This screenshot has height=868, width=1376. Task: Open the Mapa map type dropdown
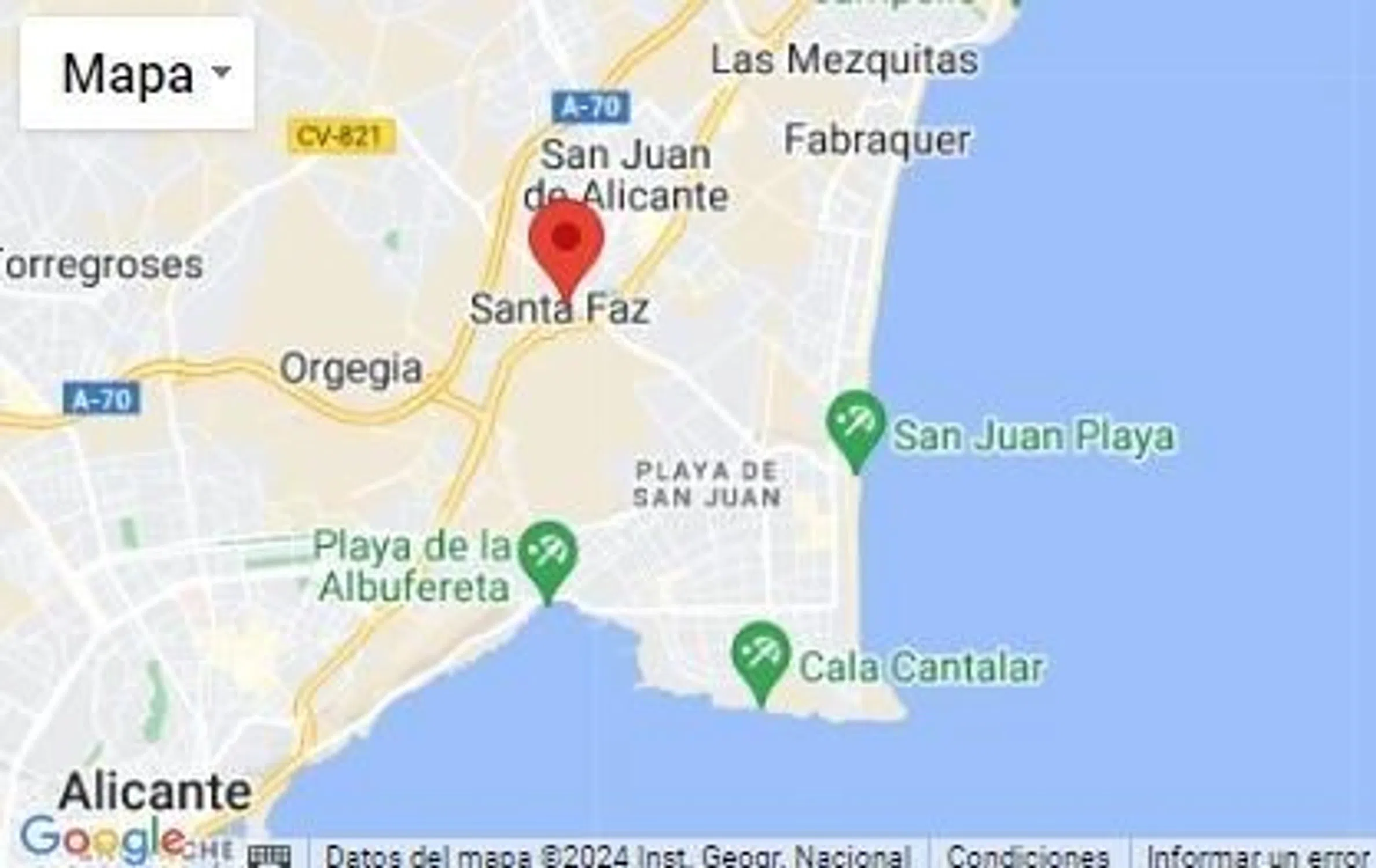coord(137,73)
